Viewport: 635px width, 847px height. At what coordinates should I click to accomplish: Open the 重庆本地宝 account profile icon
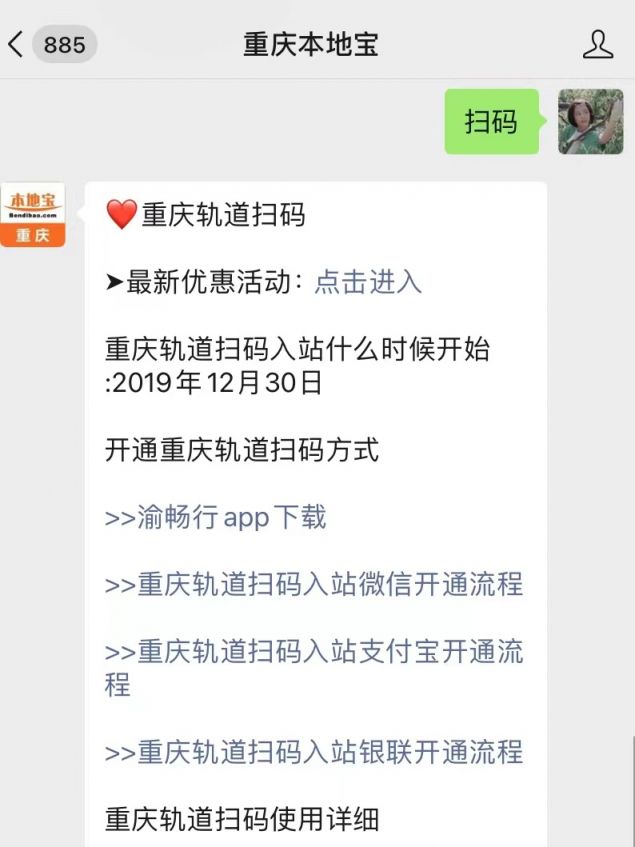[597, 44]
